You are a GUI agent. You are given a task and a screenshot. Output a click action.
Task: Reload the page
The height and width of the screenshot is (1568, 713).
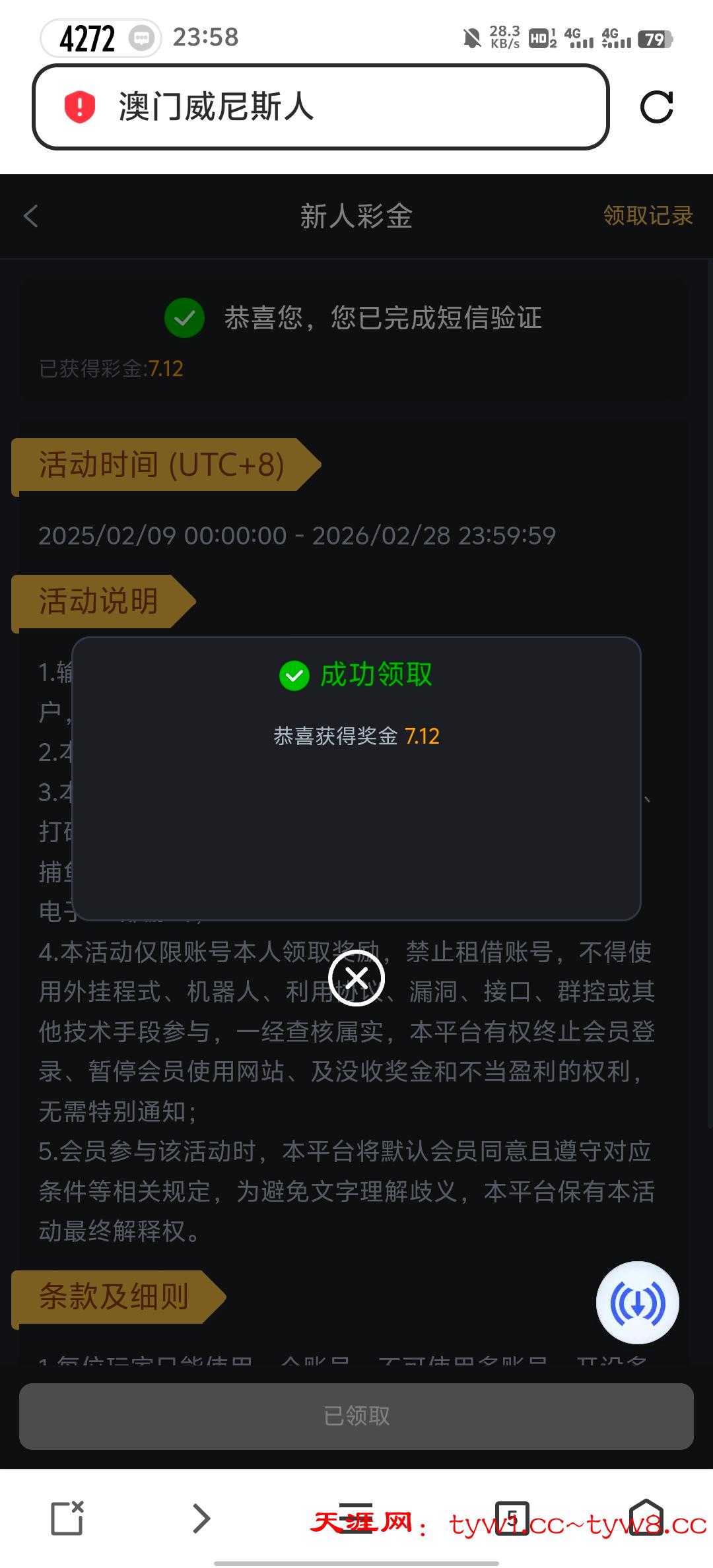656,107
